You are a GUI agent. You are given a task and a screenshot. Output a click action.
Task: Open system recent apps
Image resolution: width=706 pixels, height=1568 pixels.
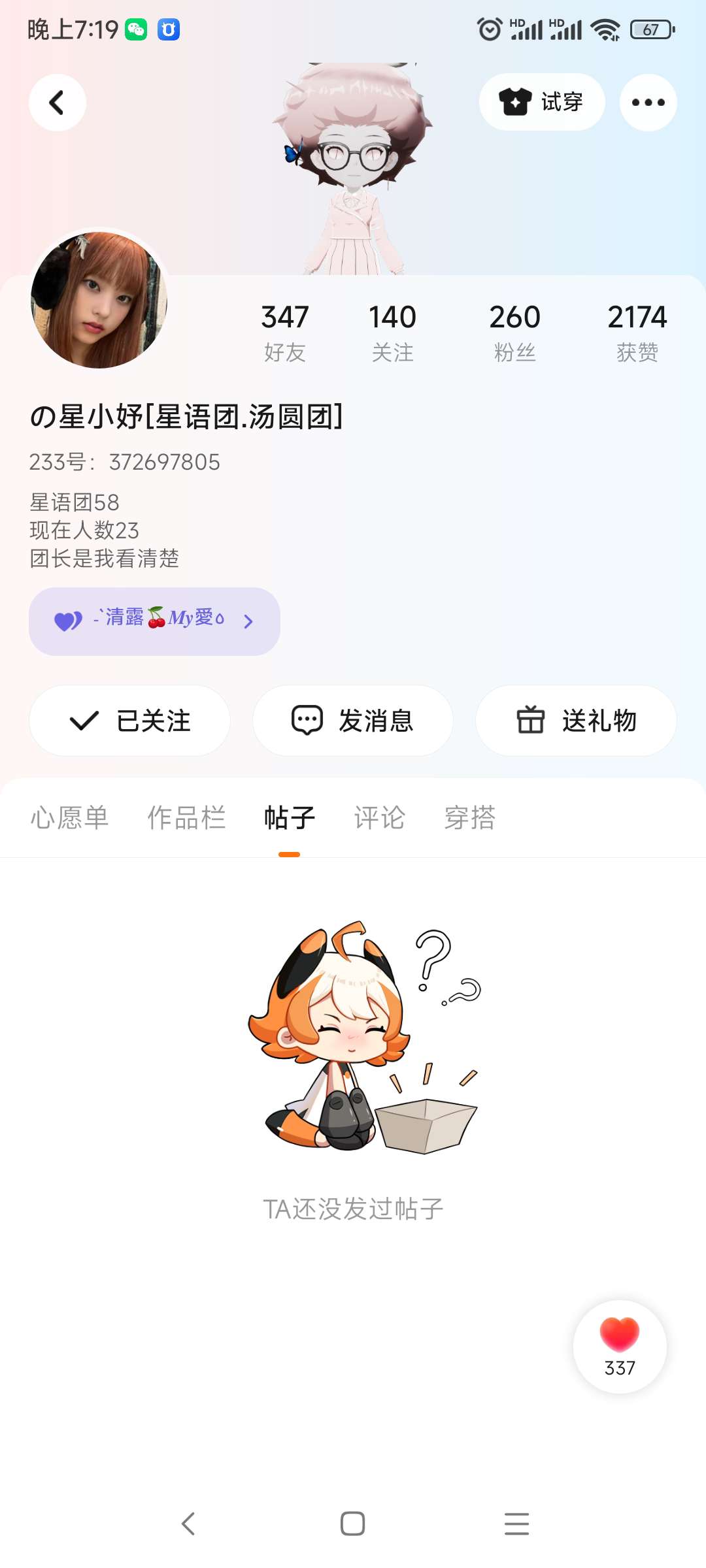point(516,1524)
